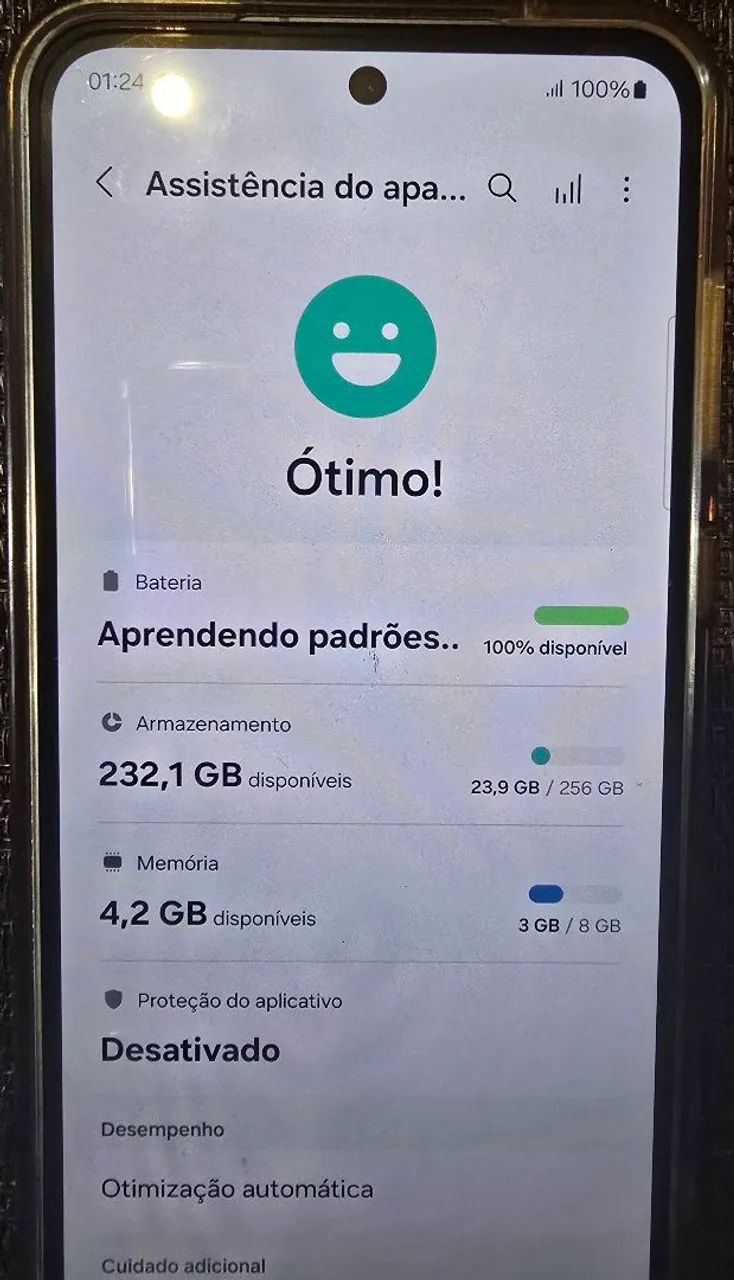Open the search icon
734x1280 pixels.
click(x=502, y=187)
